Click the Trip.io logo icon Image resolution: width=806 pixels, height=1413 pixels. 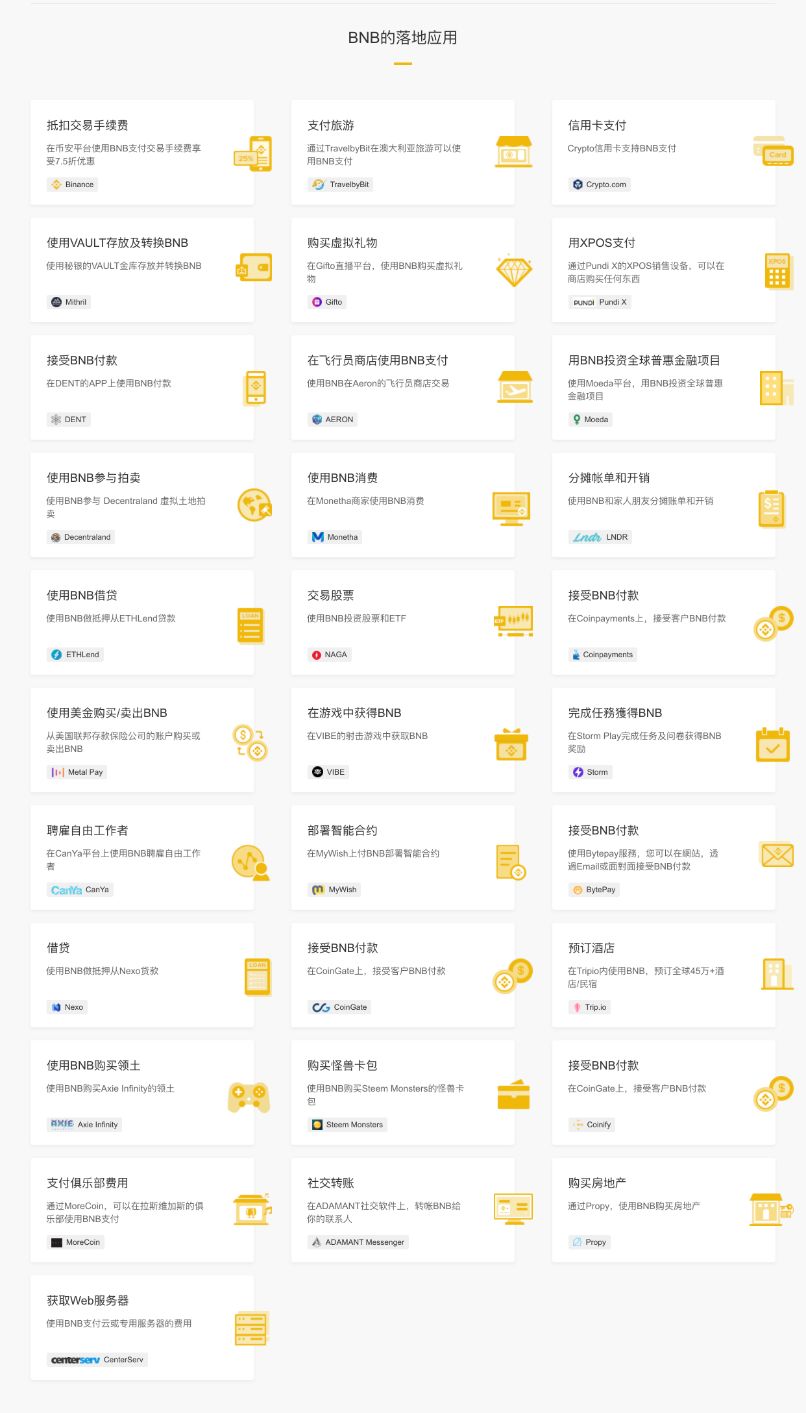575,1007
